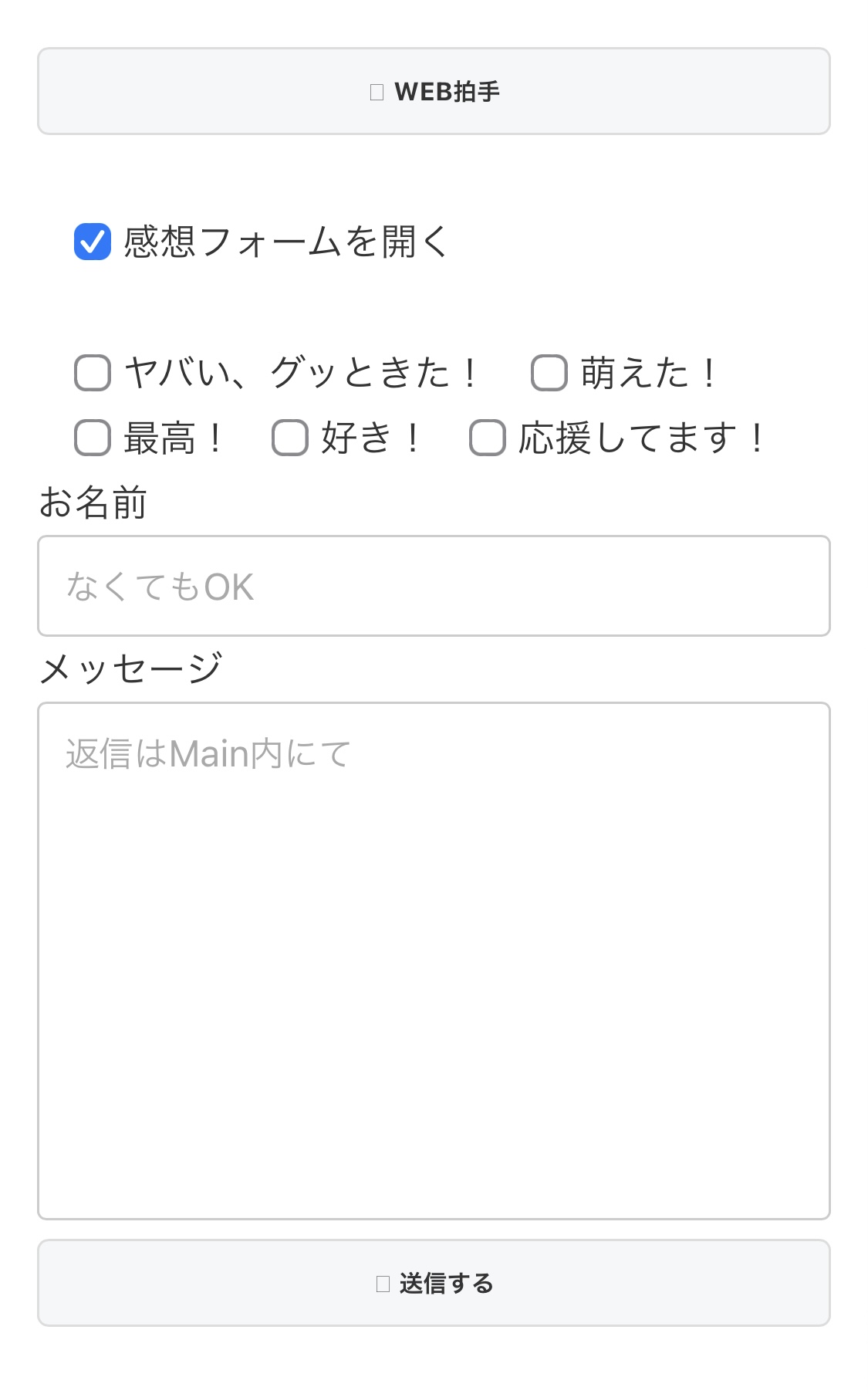The width and height of the screenshot is (868, 1394).
Task: Select the 萌えた！ checkbox
Action: pyautogui.click(x=549, y=373)
